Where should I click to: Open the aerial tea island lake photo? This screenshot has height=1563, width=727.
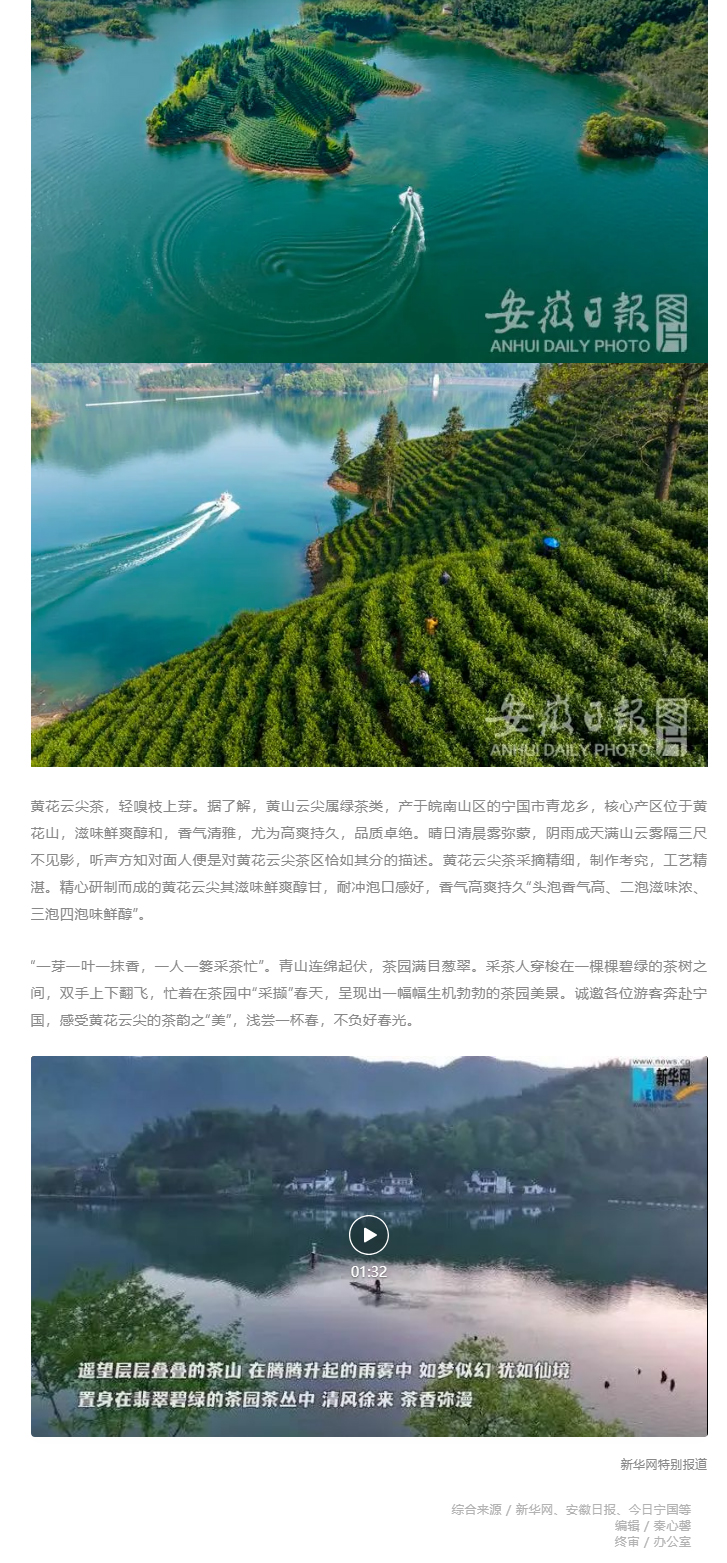368,180
